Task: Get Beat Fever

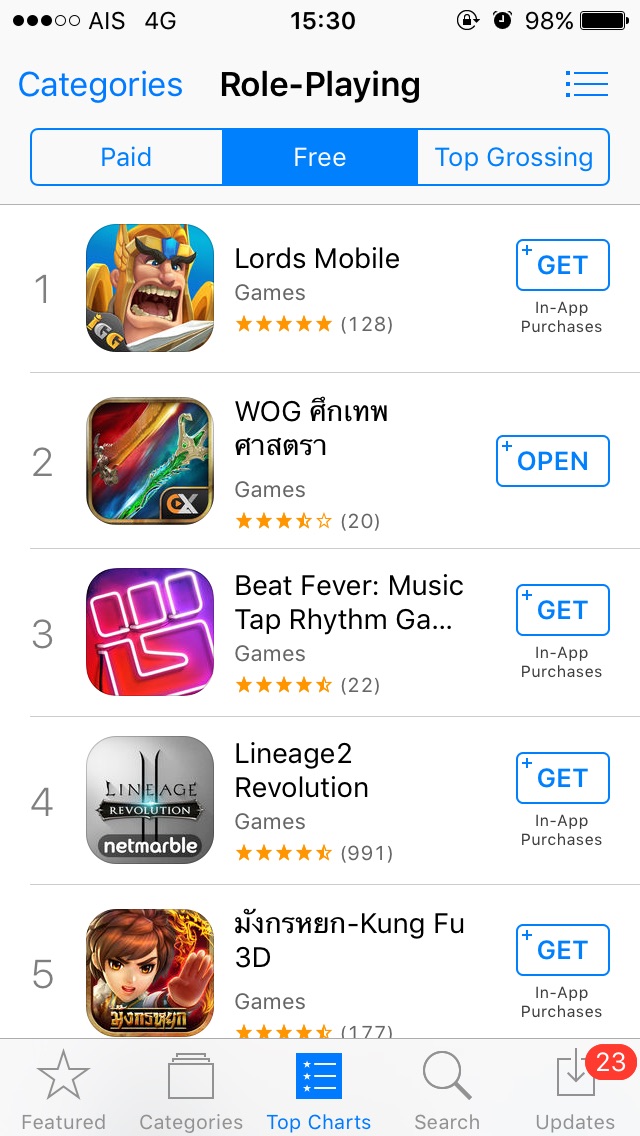Action: coord(562,610)
